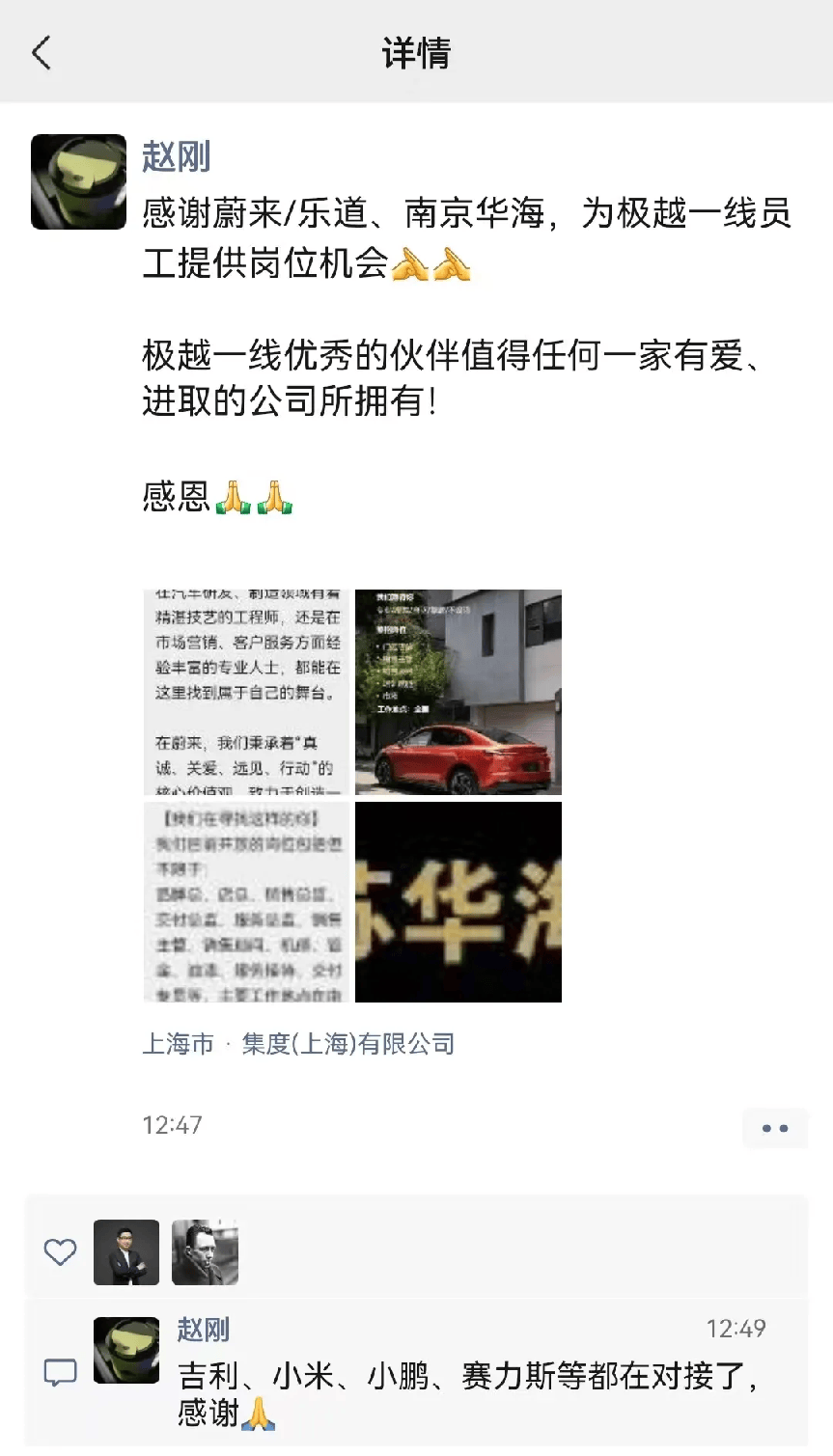
Task: View the black image with golden characters
Action: click(458, 902)
